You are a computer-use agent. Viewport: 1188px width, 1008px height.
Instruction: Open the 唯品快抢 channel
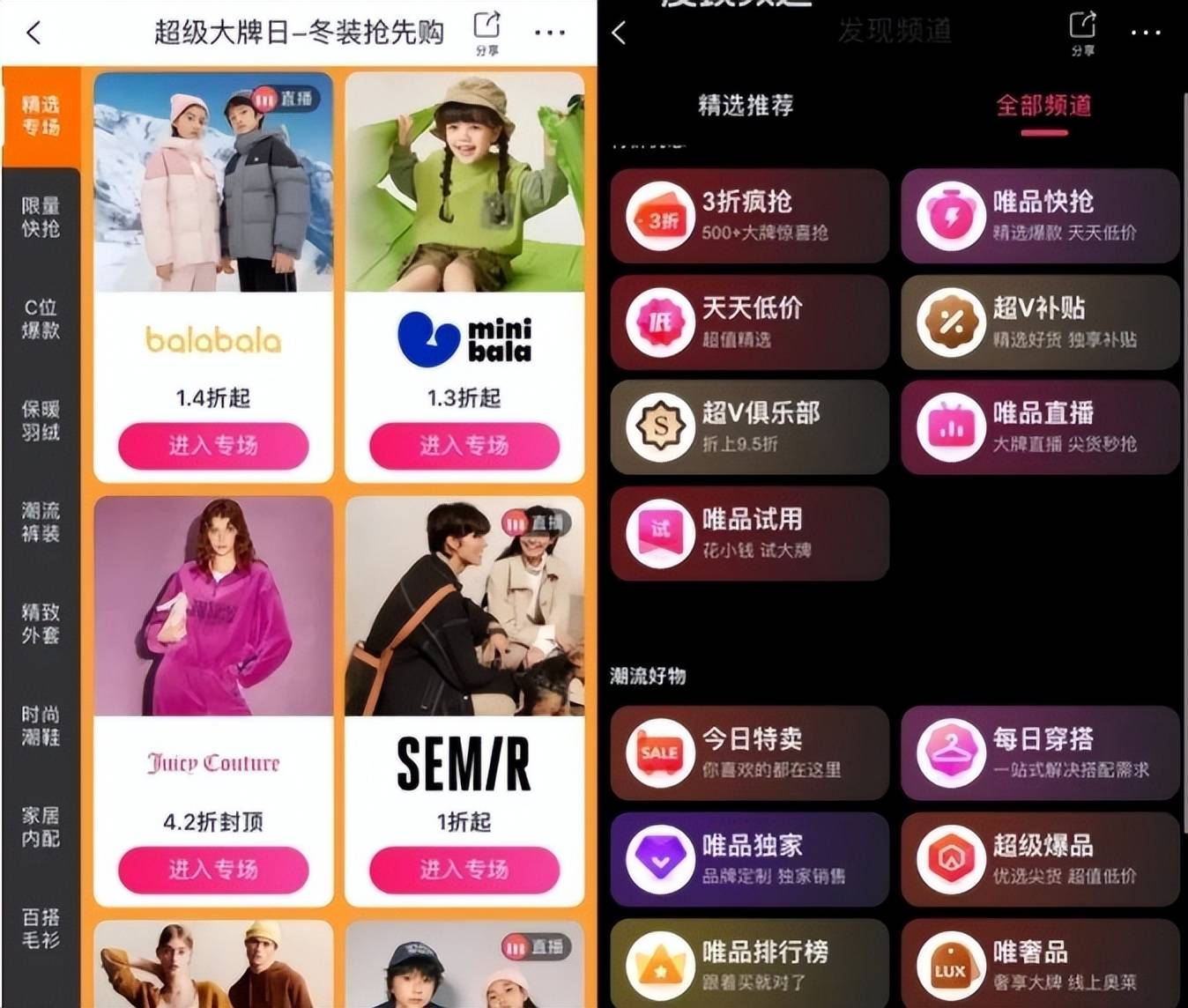click(x=1040, y=216)
